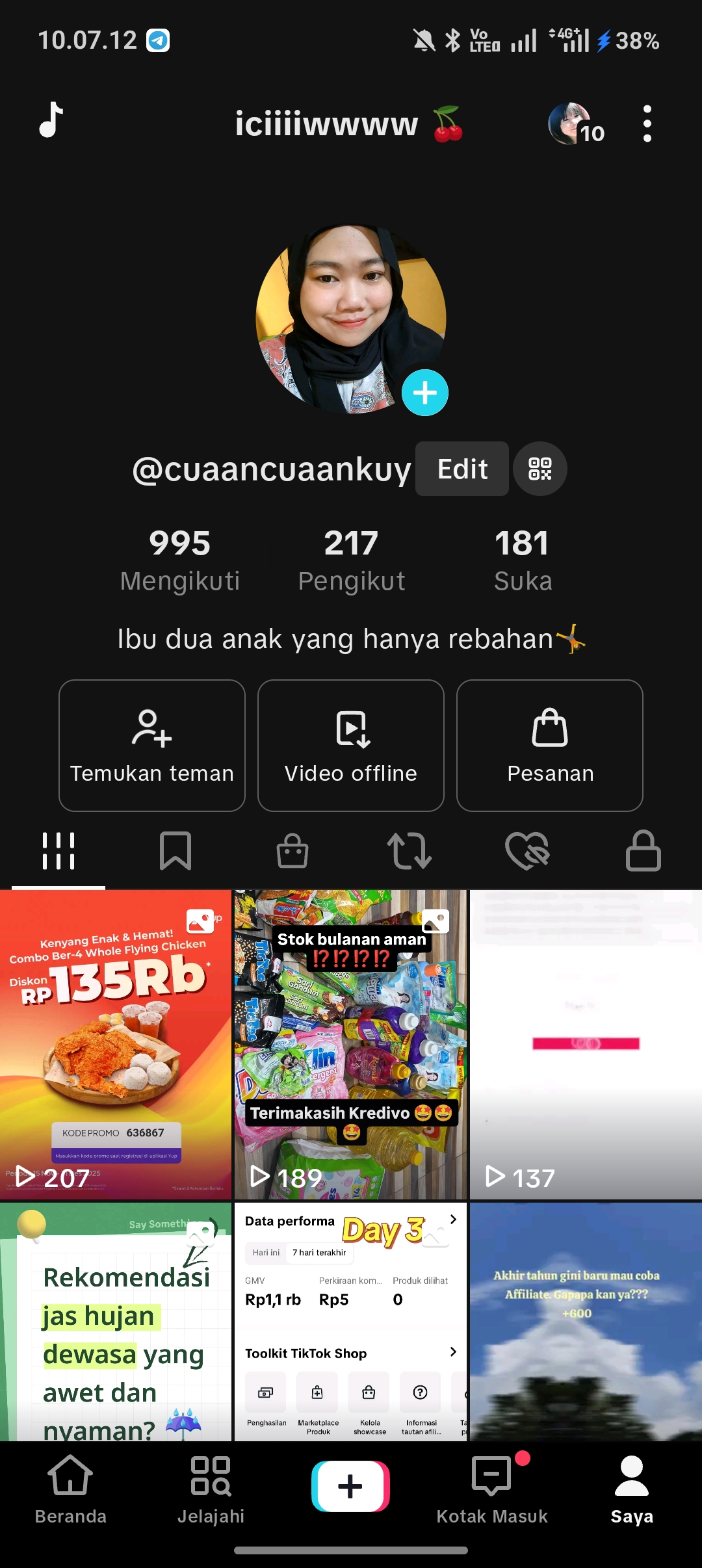Open the 135Rb Flying Chicken promo video
The width and height of the screenshot is (702, 1568).
coord(116,1044)
